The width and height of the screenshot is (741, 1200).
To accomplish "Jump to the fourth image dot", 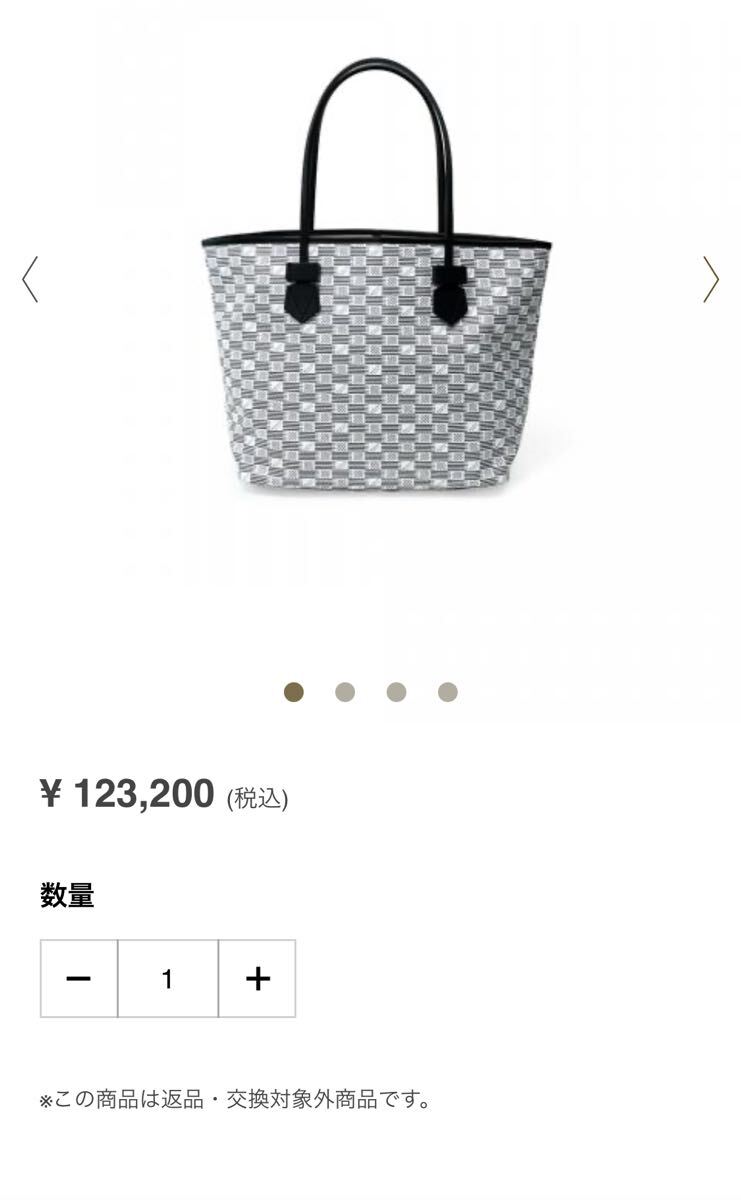I will 448,692.
